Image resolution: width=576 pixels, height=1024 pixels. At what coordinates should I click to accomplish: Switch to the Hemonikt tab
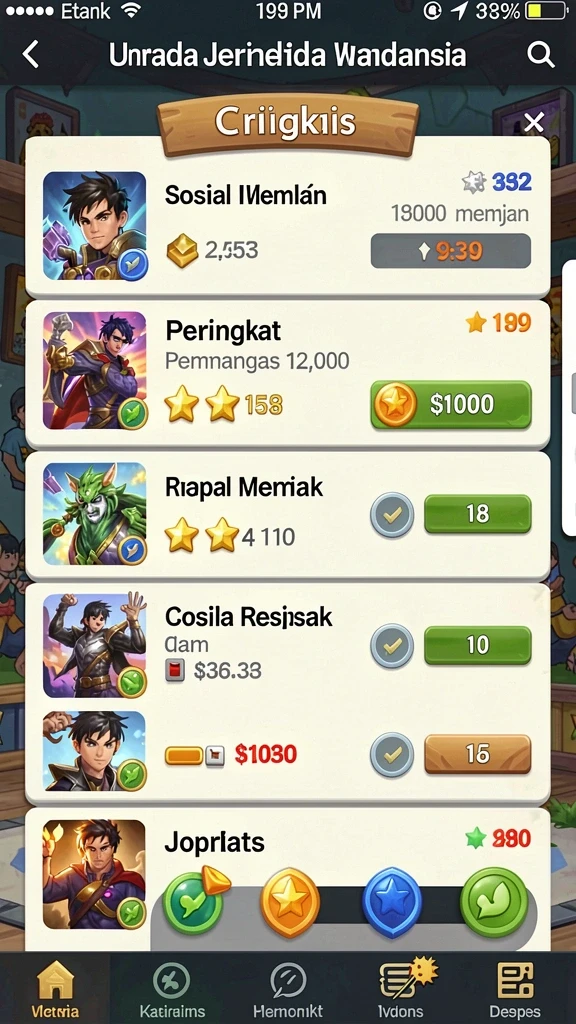click(x=288, y=989)
